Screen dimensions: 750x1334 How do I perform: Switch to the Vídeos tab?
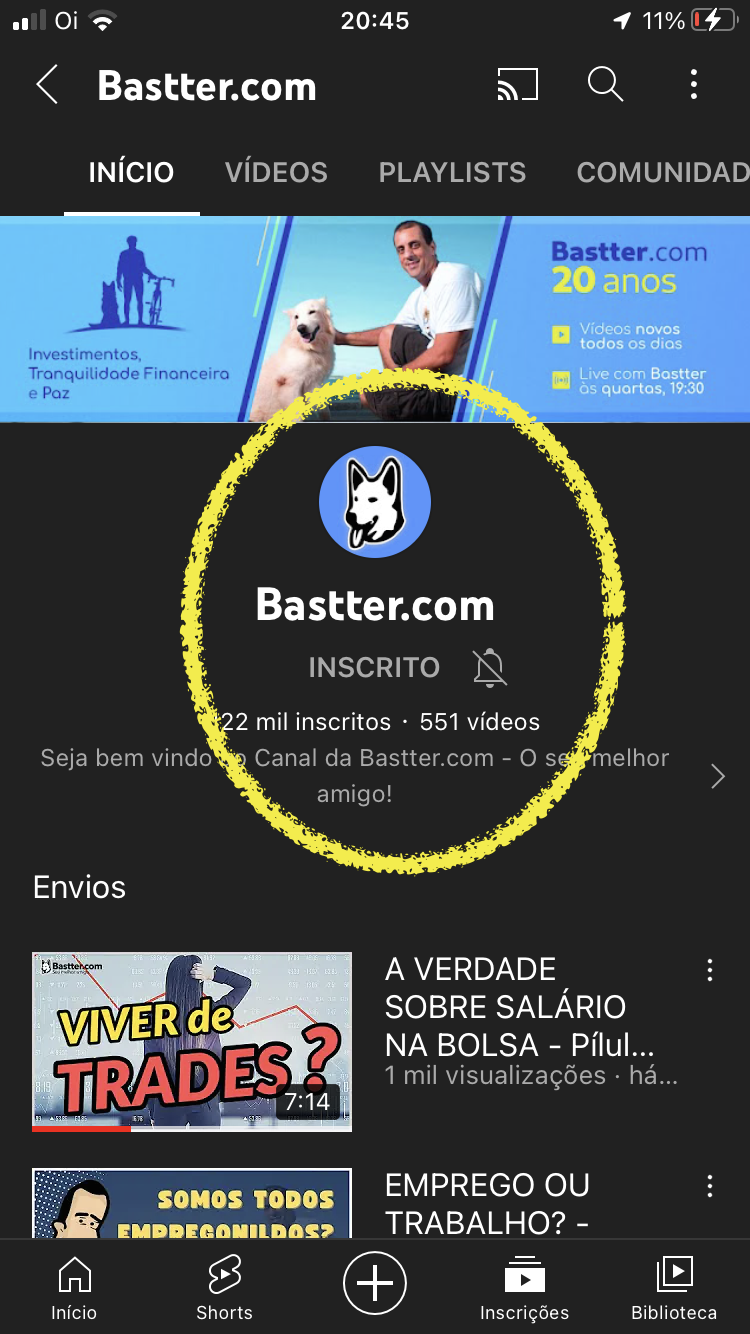276,172
